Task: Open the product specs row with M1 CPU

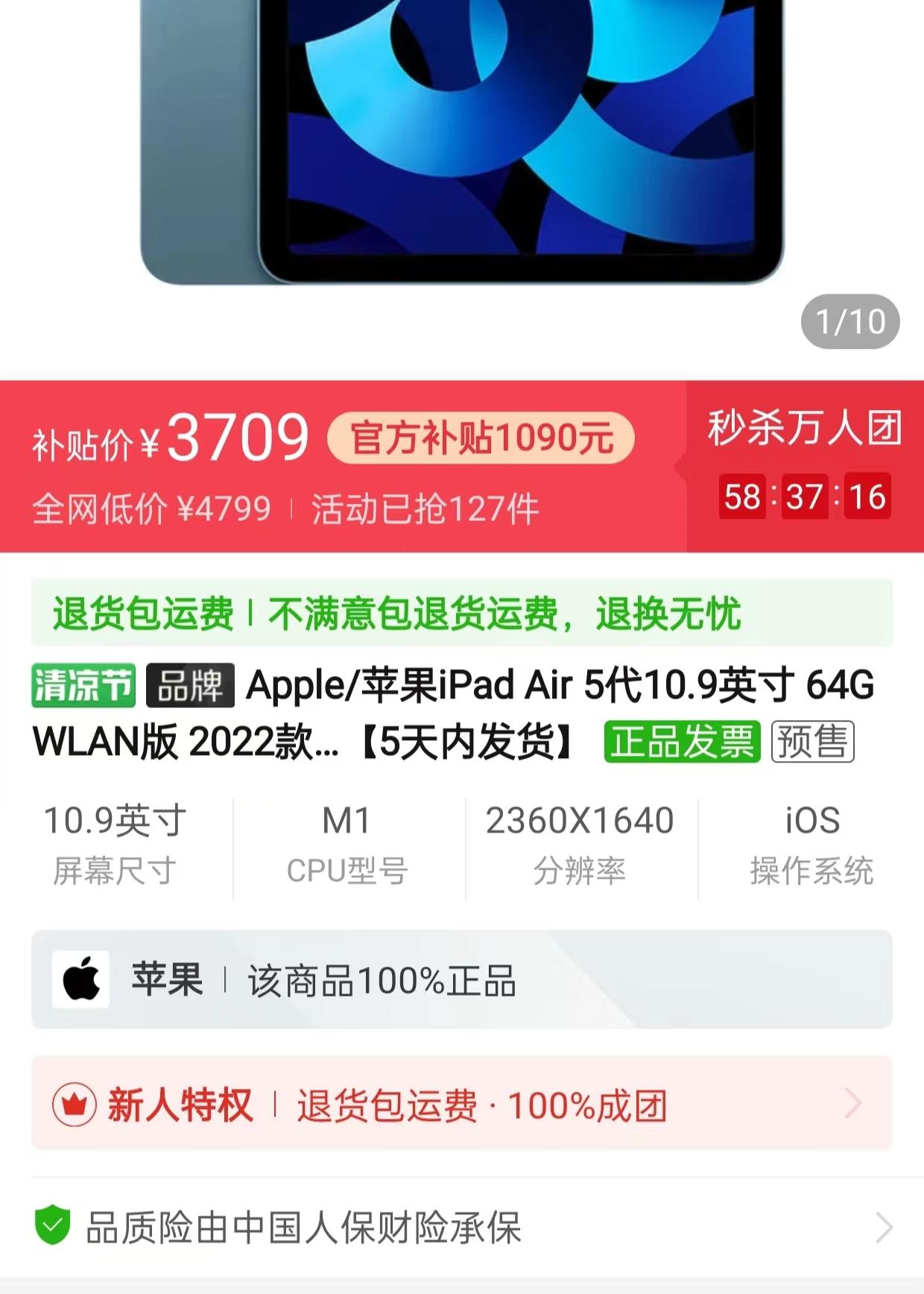Action: [347, 845]
